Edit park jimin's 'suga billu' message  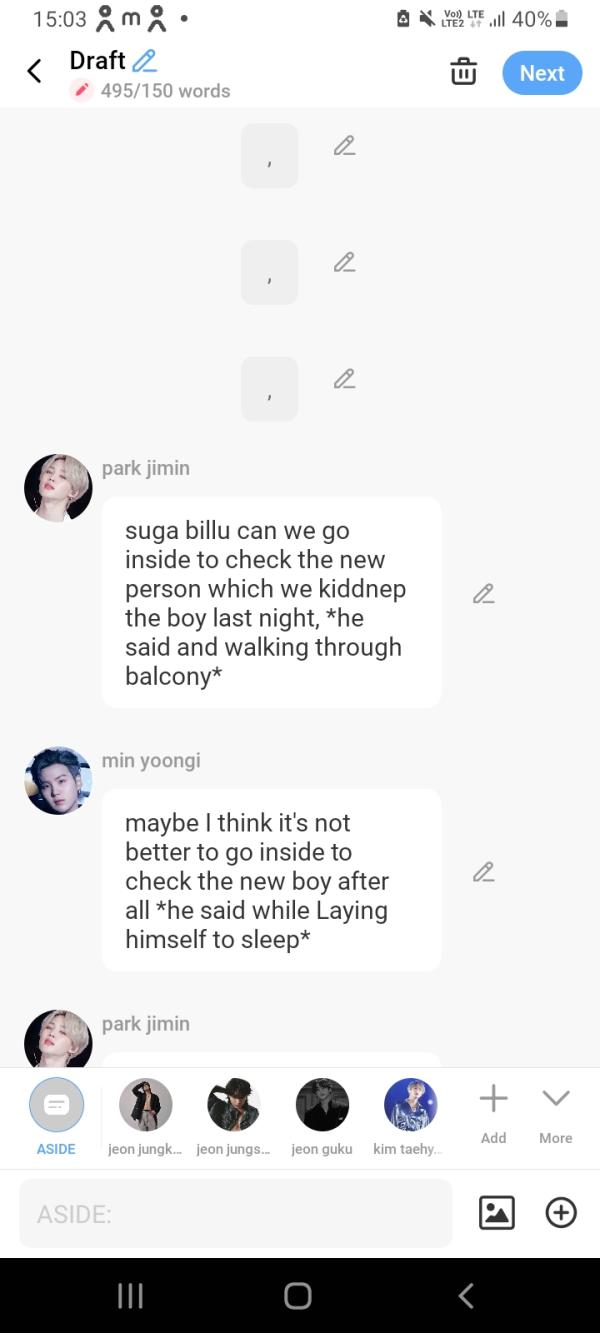(x=483, y=594)
